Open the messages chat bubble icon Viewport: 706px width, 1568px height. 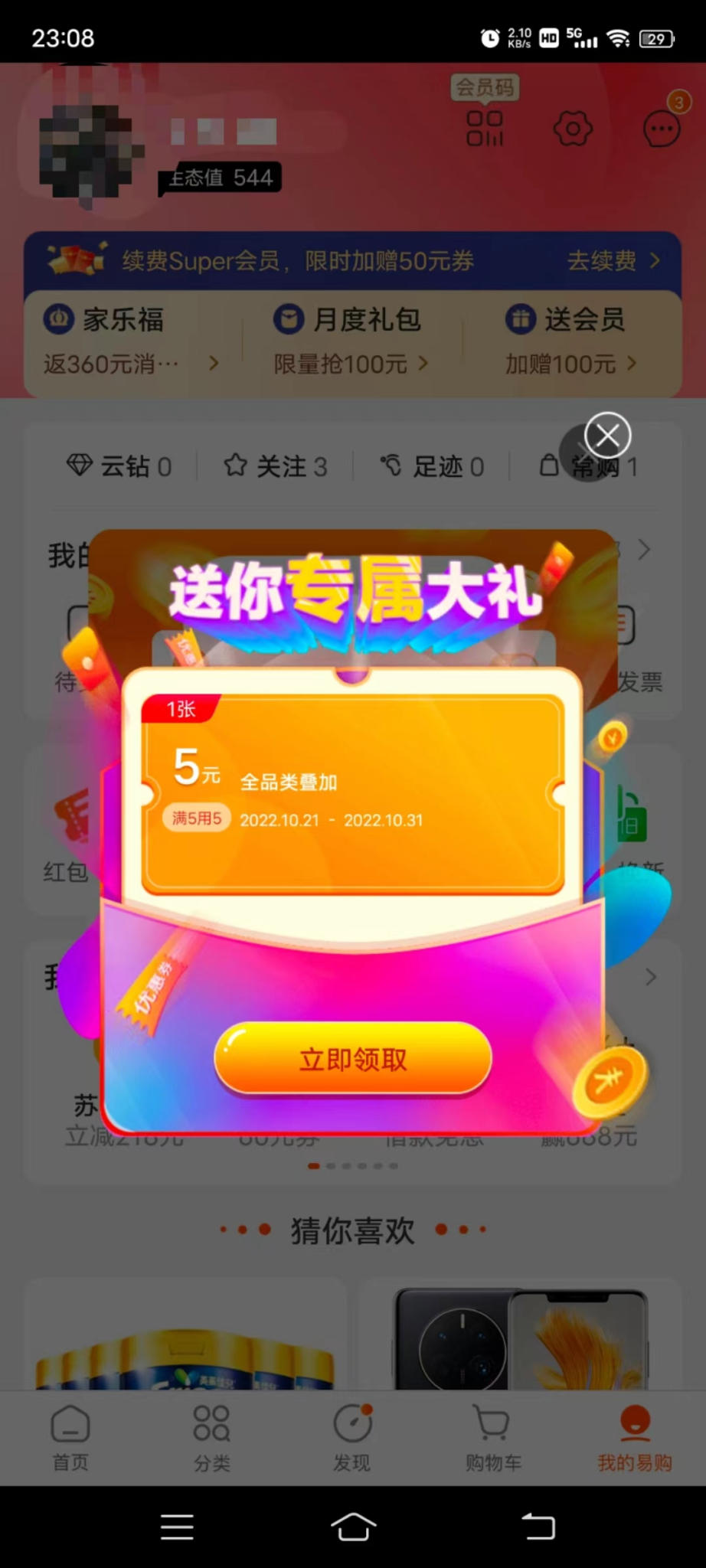(662, 129)
